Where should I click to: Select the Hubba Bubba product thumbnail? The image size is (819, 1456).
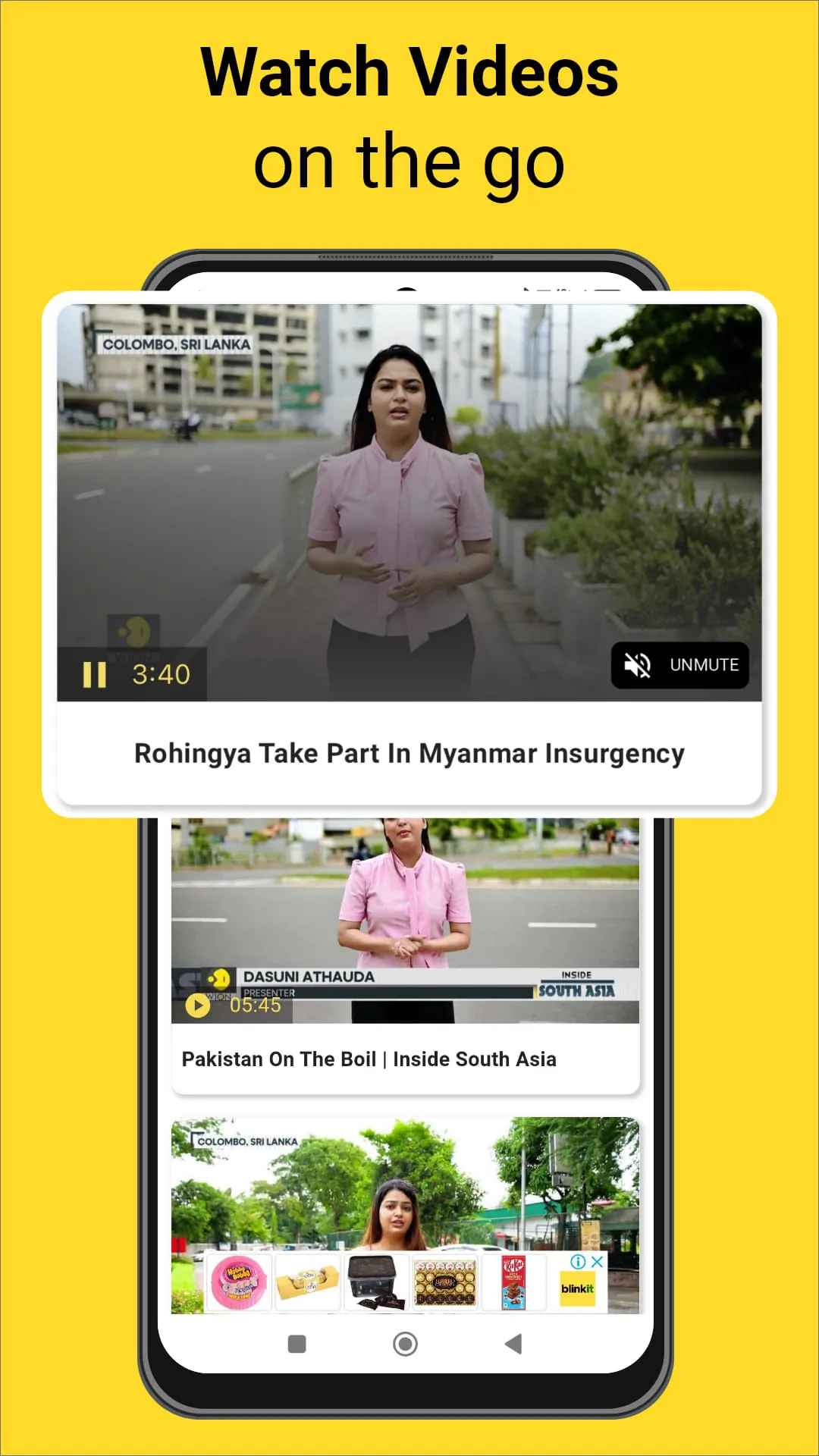coord(237,1282)
